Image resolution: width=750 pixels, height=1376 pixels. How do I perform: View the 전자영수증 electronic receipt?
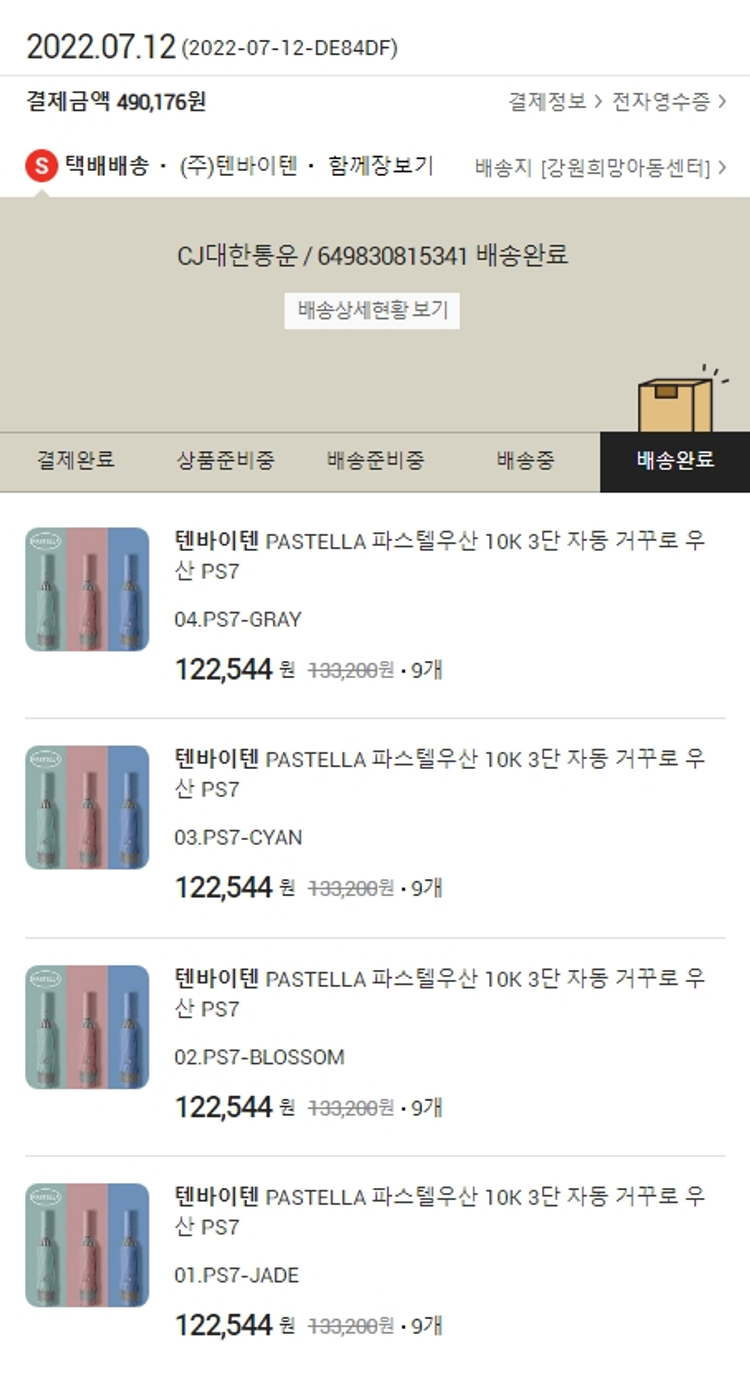pyautogui.click(x=668, y=102)
